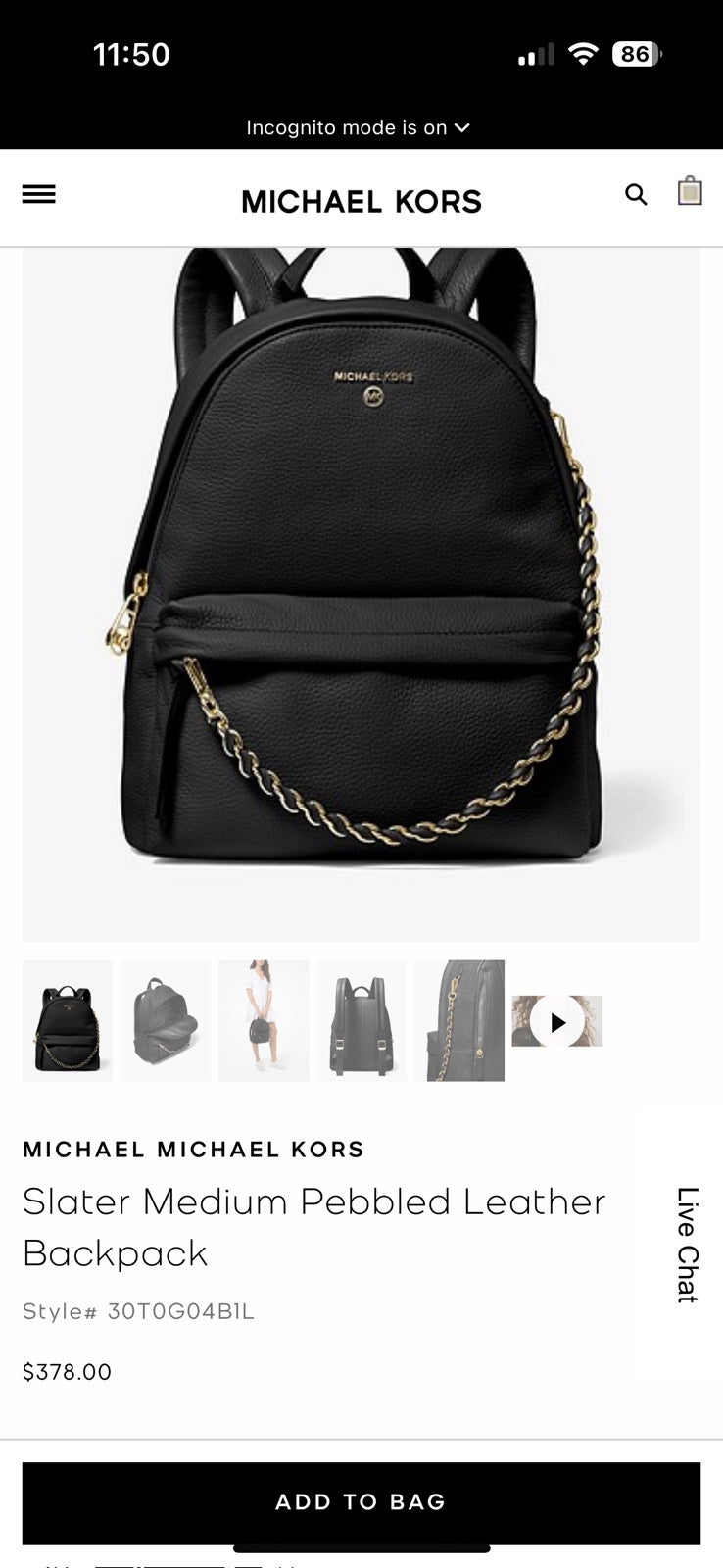
Task: View the open backpack interior thumbnail
Action: tap(166, 1020)
